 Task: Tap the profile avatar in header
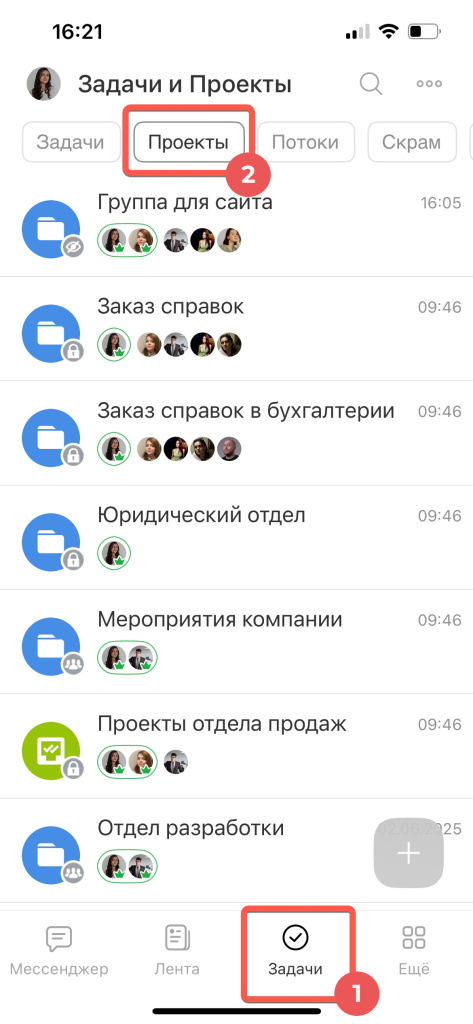coord(44,84)
